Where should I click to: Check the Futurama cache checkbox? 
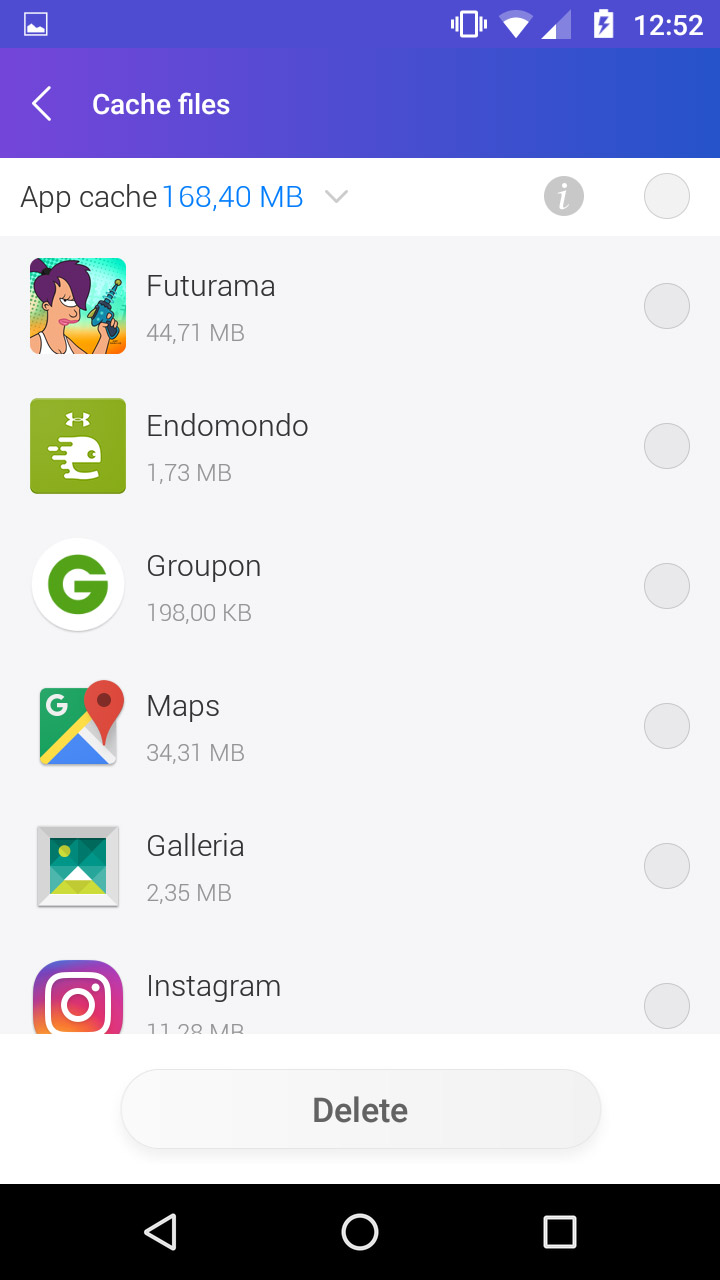pos(667,306)
